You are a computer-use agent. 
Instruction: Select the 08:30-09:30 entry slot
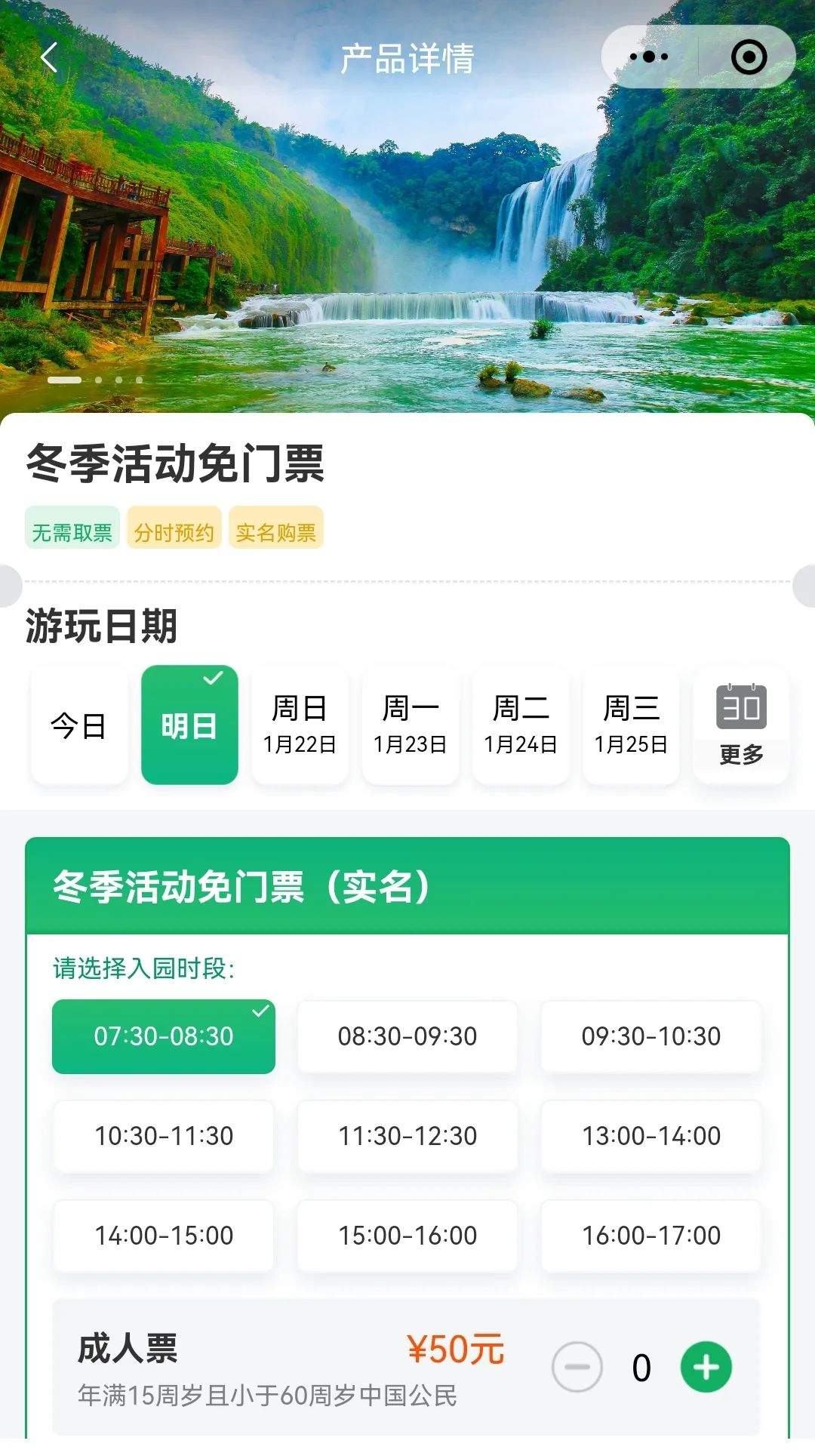407,1036
